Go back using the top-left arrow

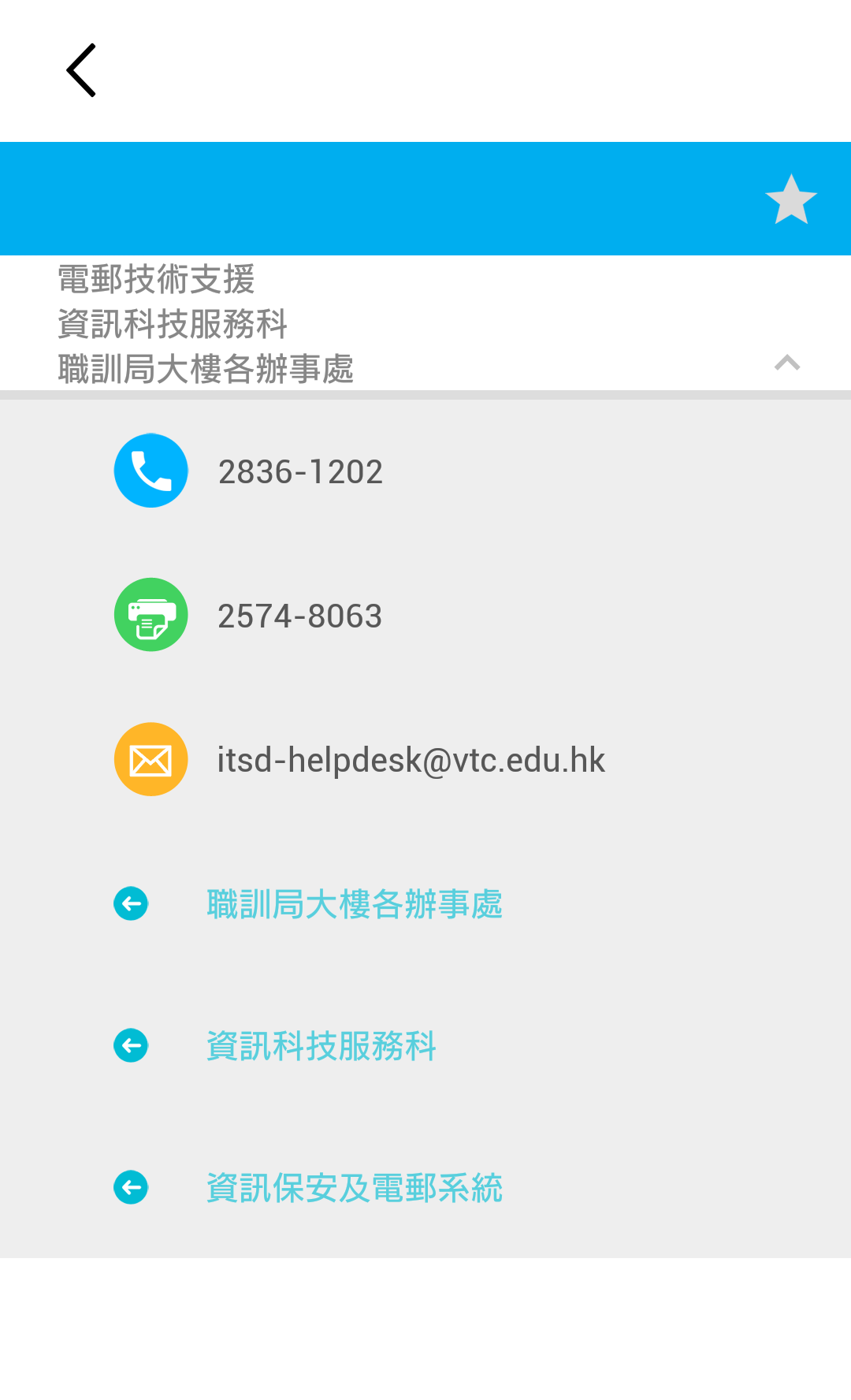tap(81, 70)
